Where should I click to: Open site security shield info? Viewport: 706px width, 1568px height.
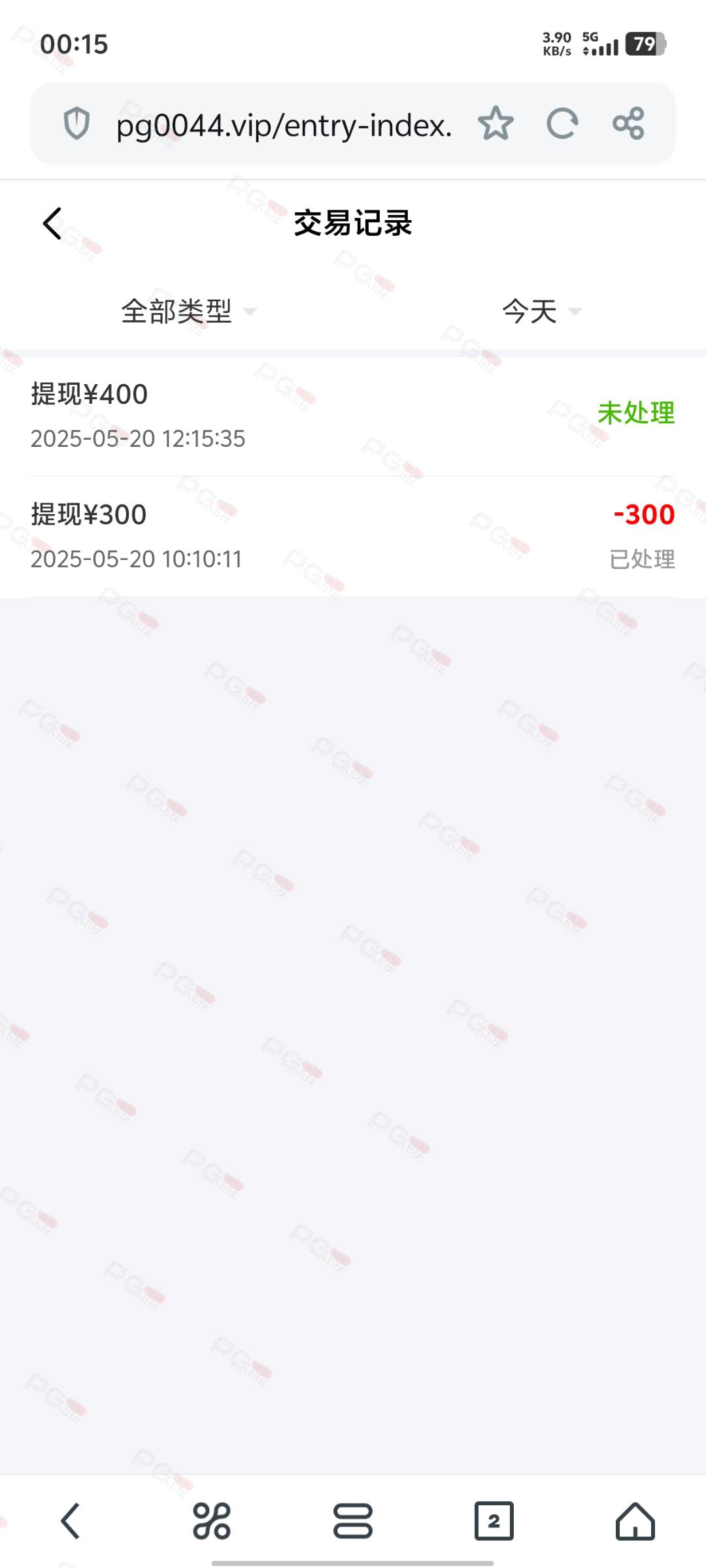point(76,123)
